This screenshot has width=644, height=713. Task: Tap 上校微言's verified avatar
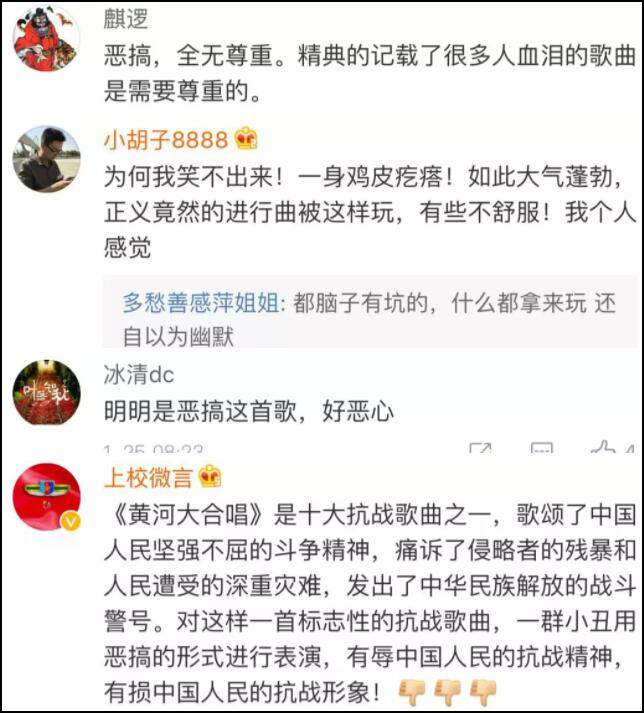46,497
